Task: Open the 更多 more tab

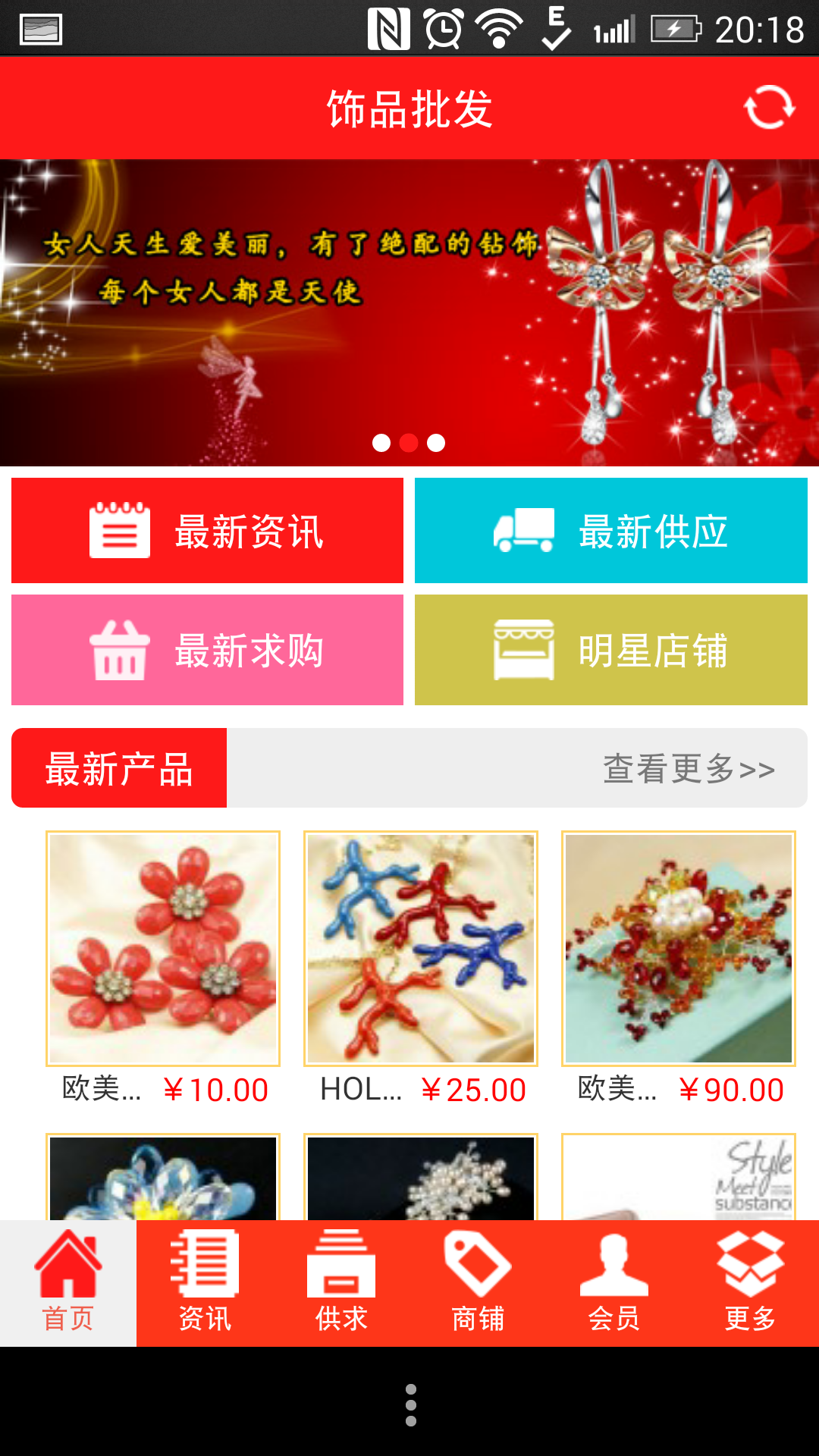Action: [751, 1283]
